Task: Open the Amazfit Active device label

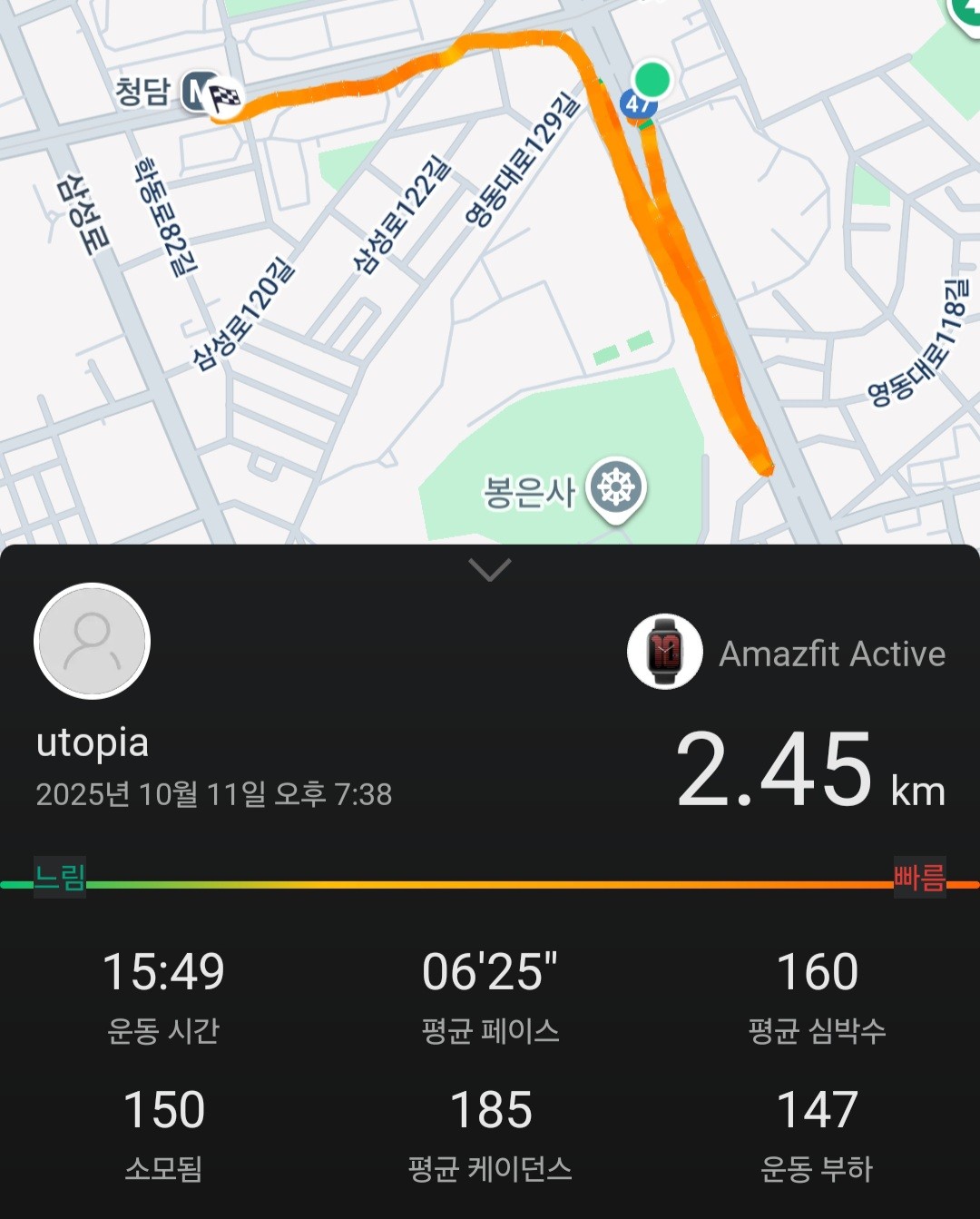Action: coord(830,654)
